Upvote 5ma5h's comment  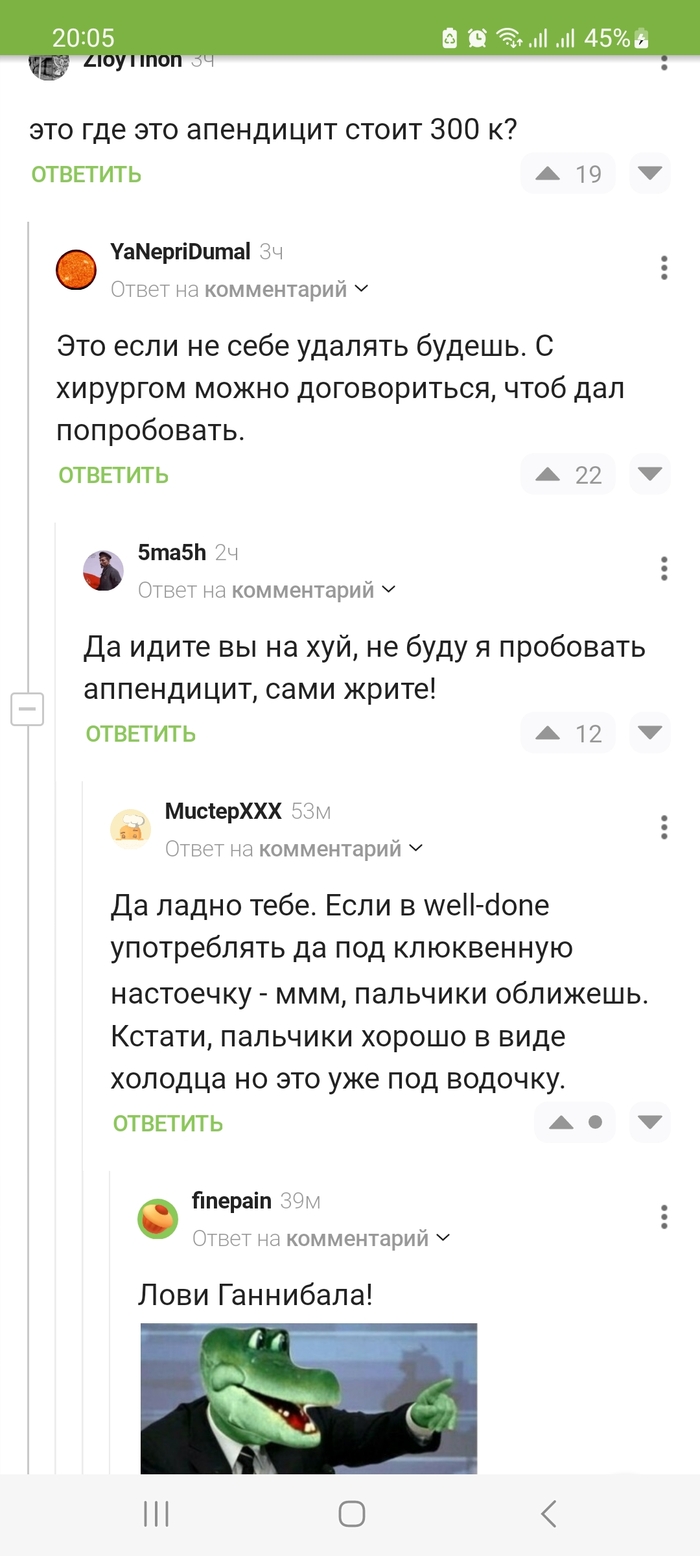tap(547, 734)
